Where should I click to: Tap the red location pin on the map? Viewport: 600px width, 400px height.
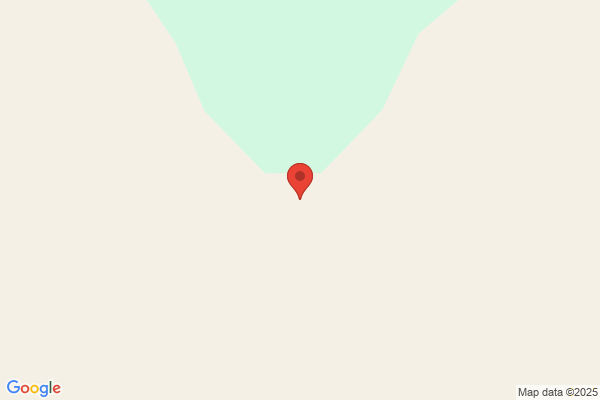pos(300,181)
